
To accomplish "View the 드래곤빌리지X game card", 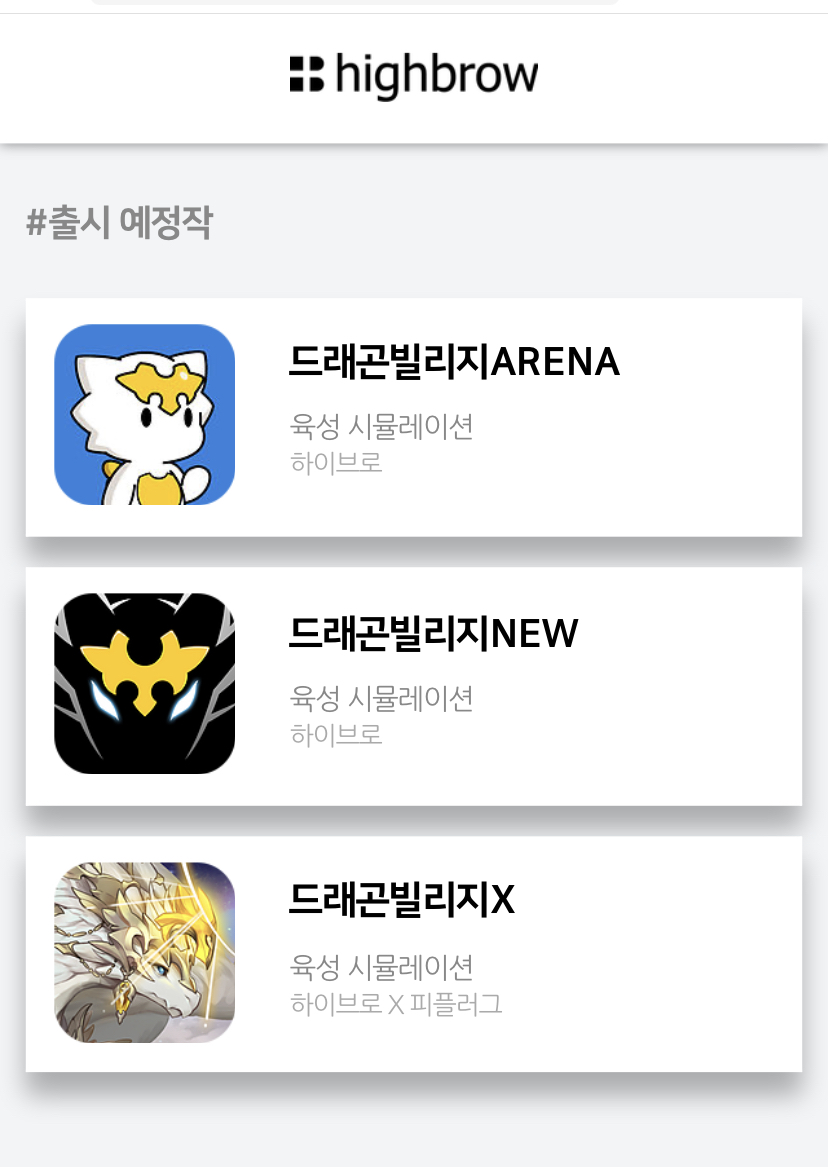I will point(414,953).
